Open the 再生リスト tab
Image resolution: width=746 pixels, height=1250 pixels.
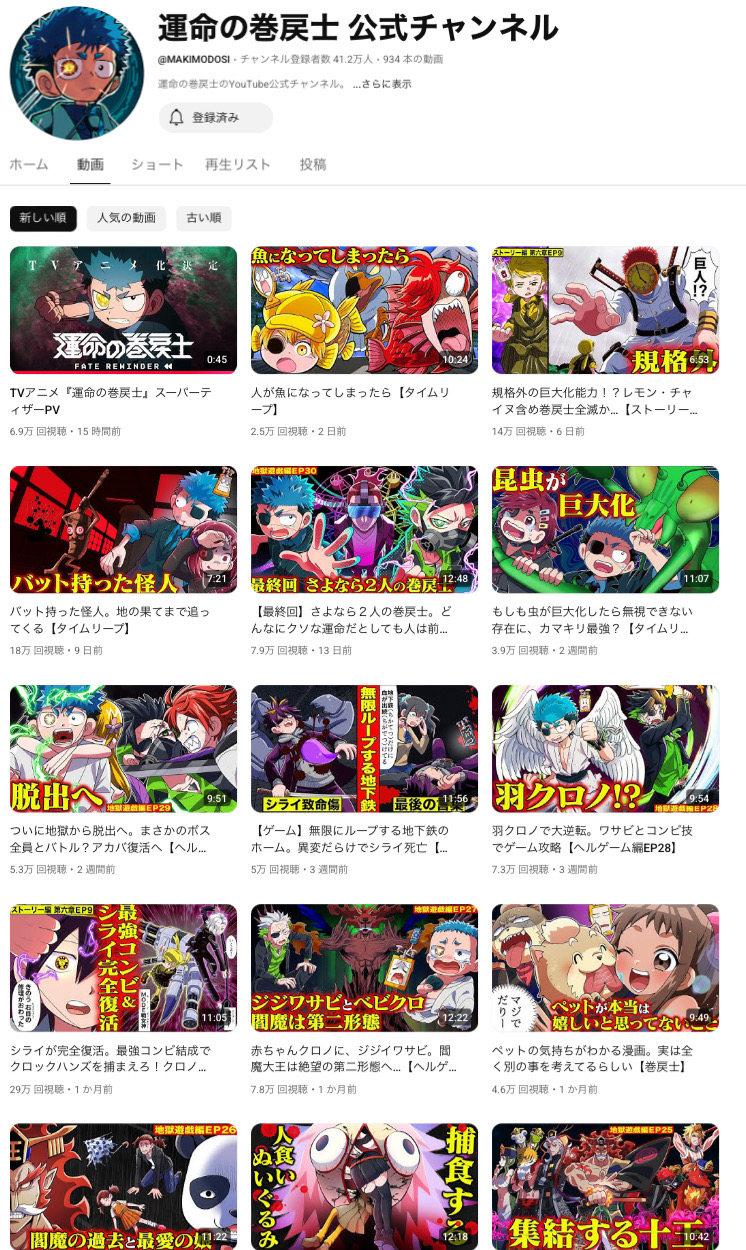point(238,165)
